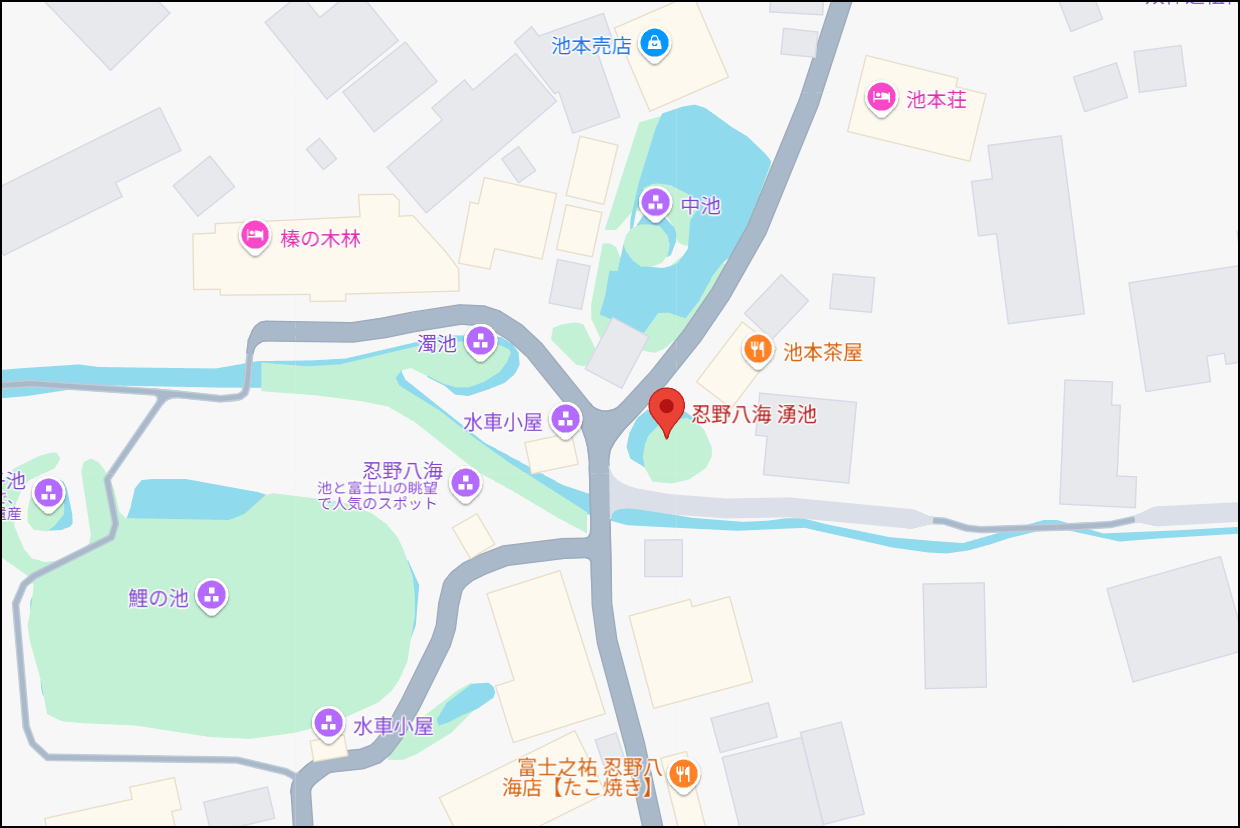Select the 濁池 attraction pin
1240x828 pixels.
(x=481, y=342)
